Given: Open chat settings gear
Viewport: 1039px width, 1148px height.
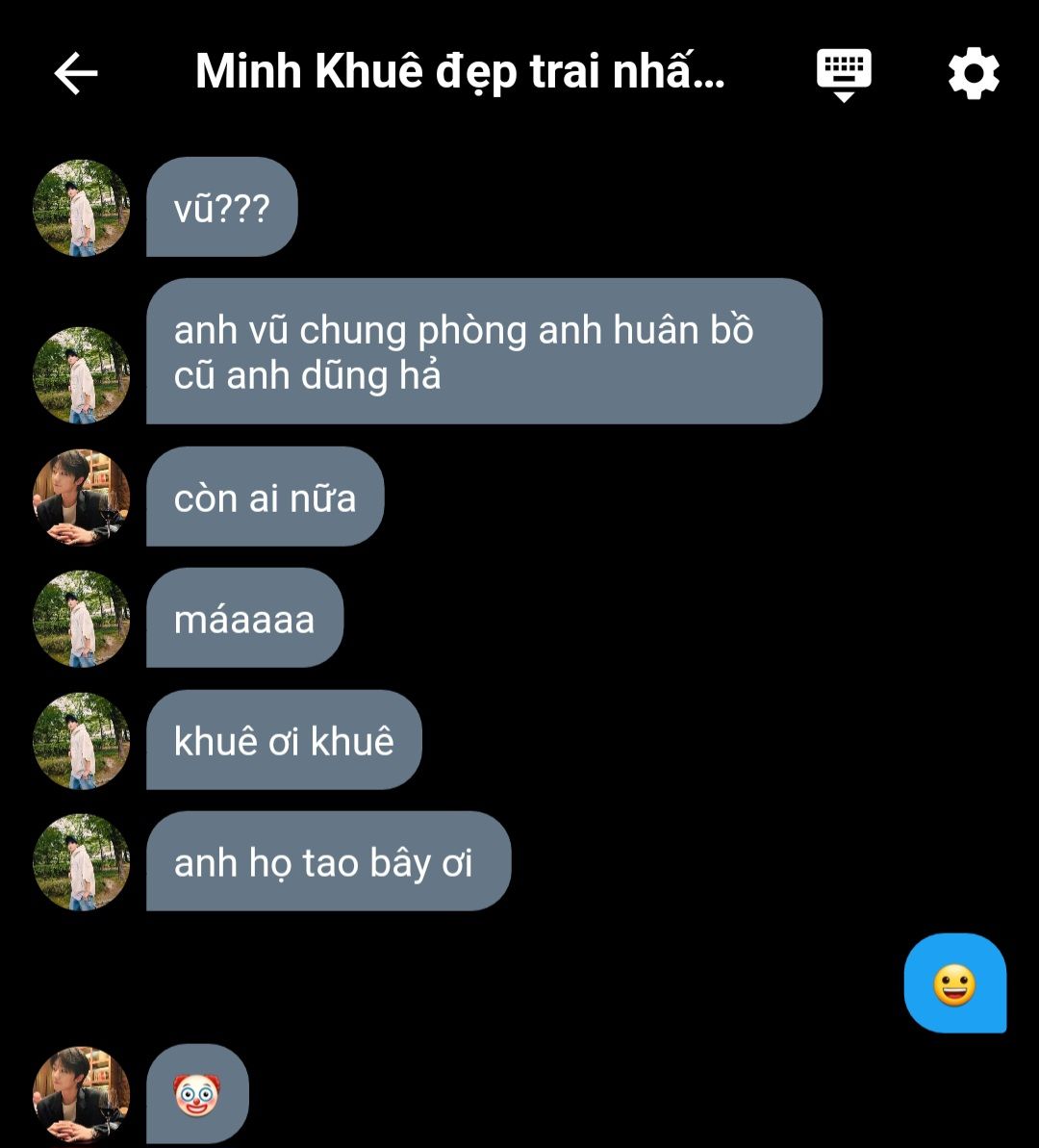Looking at the screenshot, I should click(974, 74).
